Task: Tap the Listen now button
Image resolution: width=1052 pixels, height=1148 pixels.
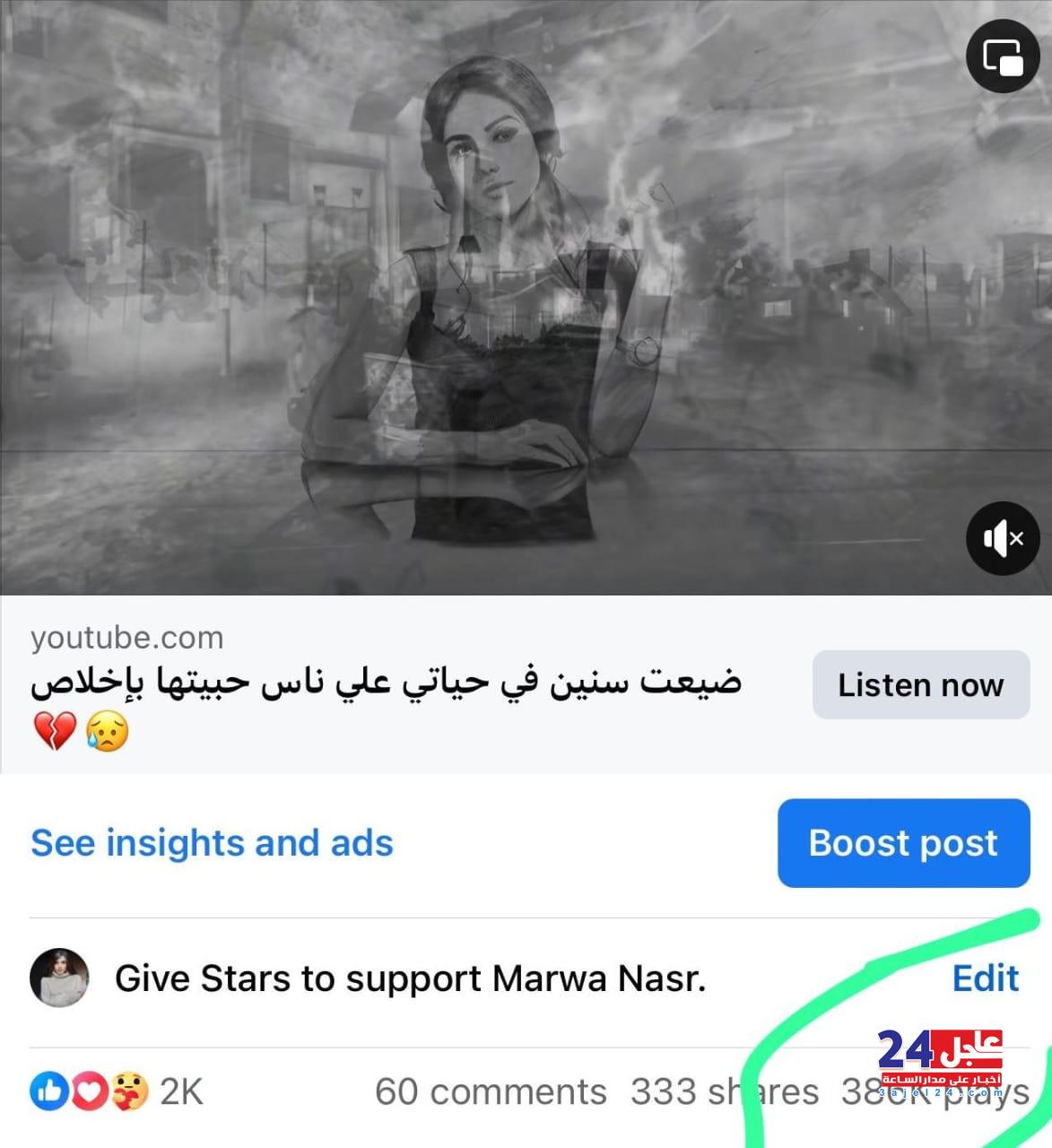Action: 920,685
